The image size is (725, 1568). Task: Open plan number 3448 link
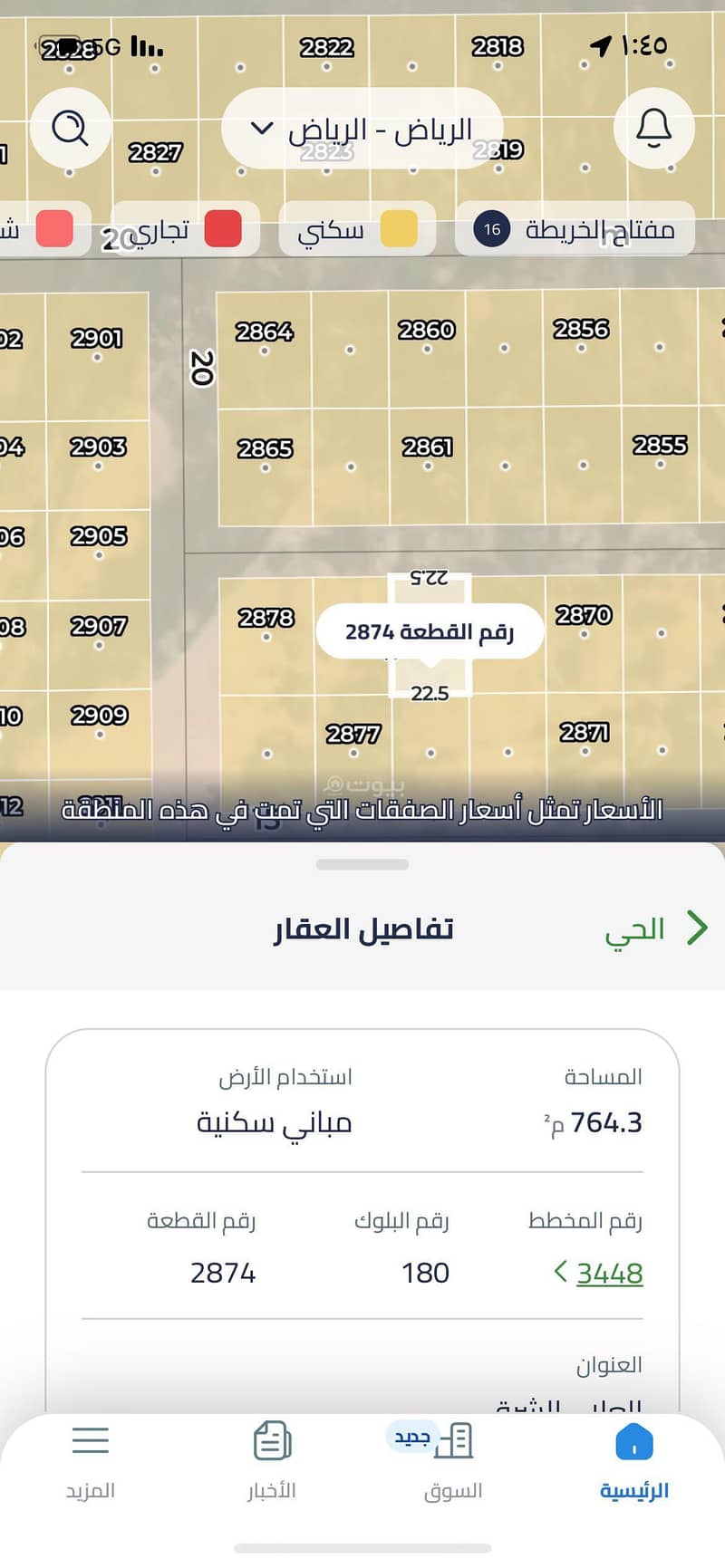point(608,1273)
